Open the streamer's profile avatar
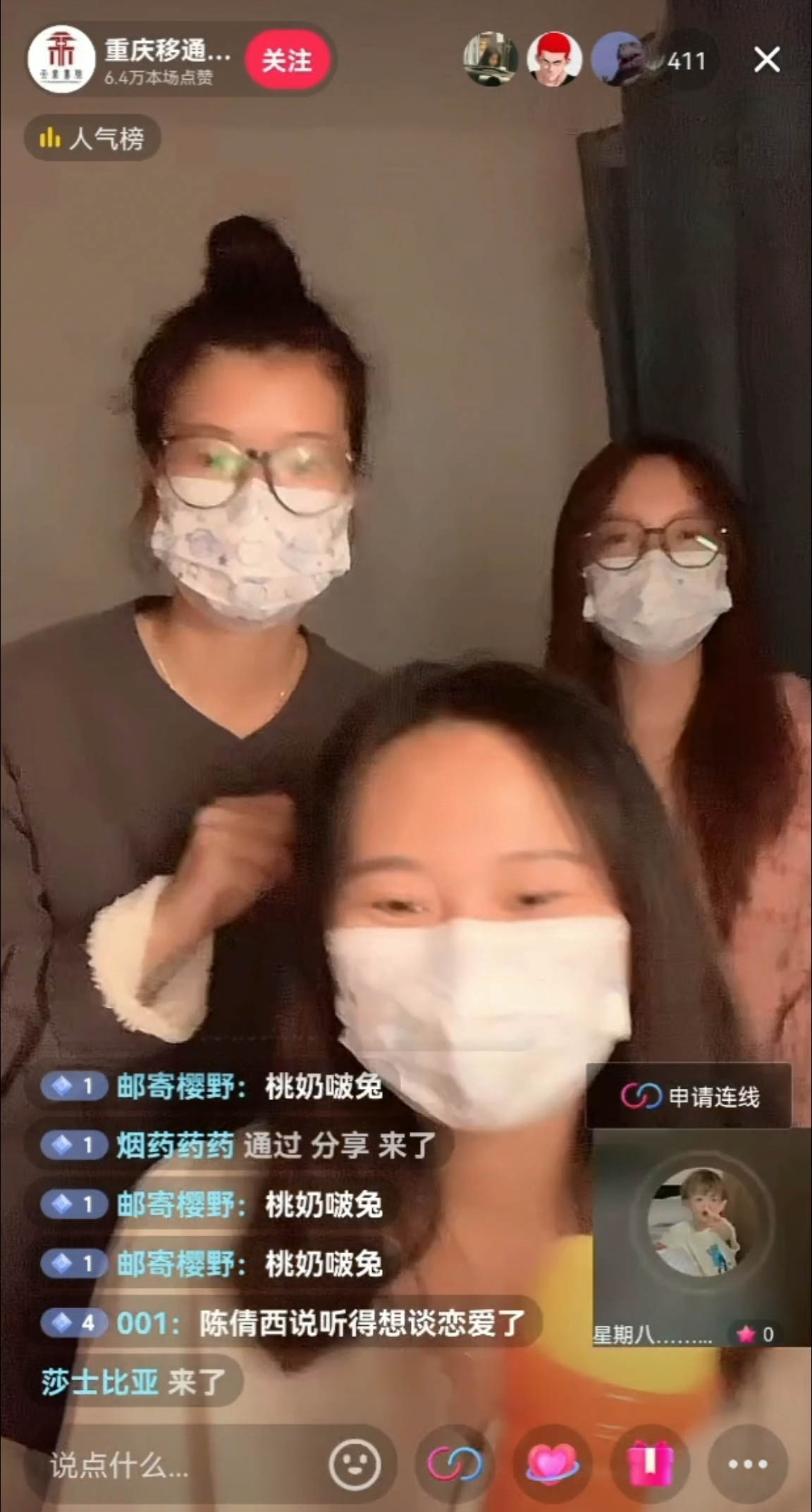 click(61, 59)
